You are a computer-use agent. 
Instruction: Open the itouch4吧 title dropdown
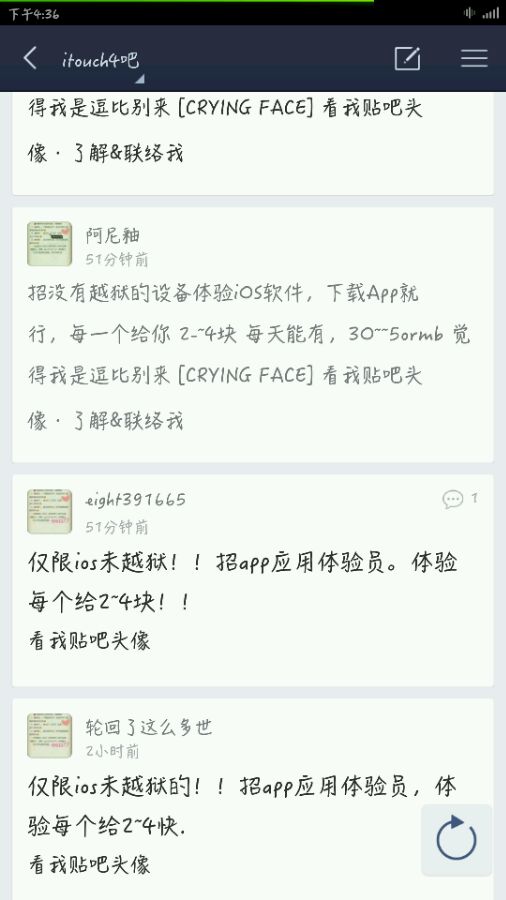pyautogui.click(x=103, y=63)
